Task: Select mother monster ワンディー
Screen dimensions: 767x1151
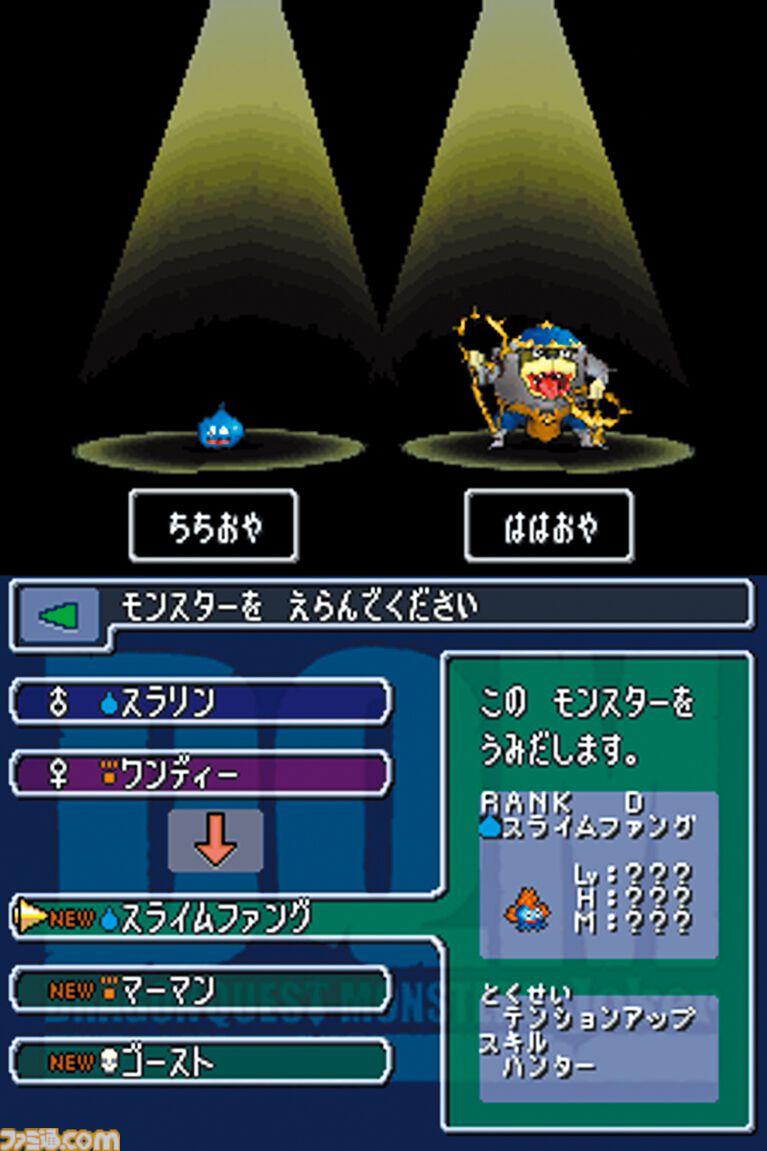Action: point(200,774)
